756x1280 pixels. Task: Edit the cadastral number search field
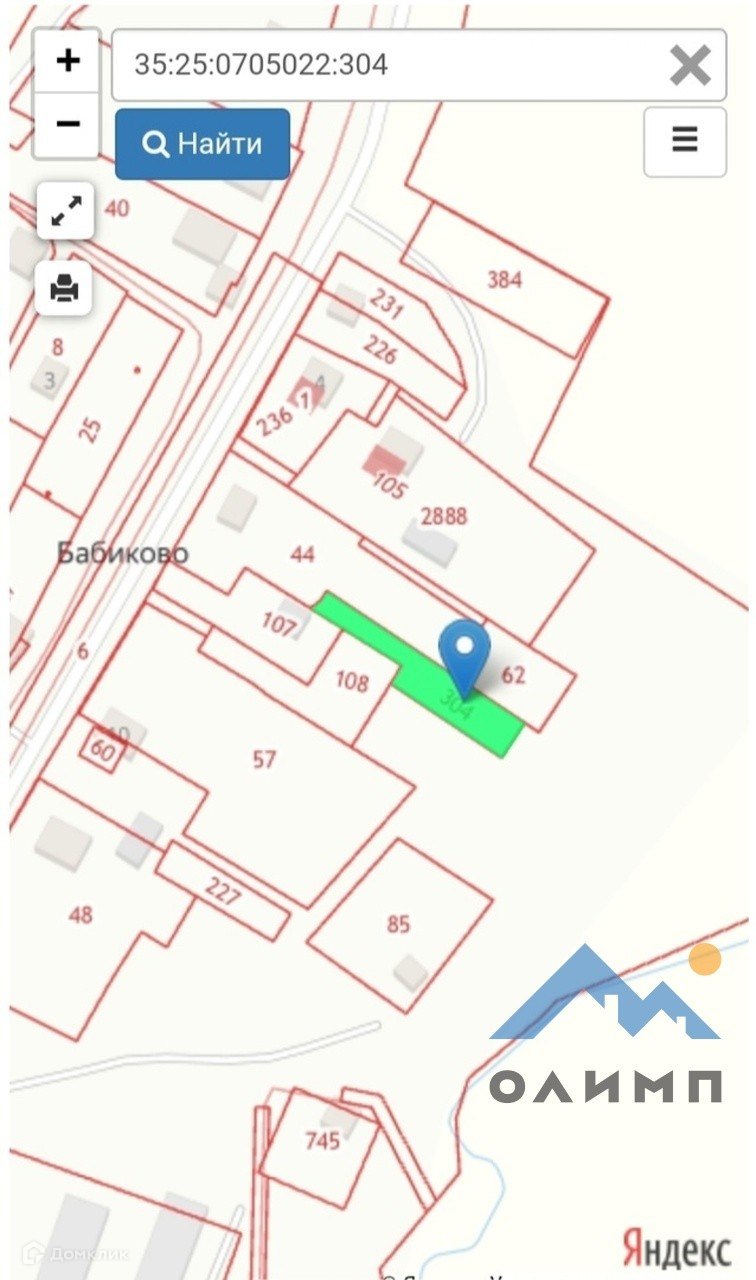(x=390, y=65)
